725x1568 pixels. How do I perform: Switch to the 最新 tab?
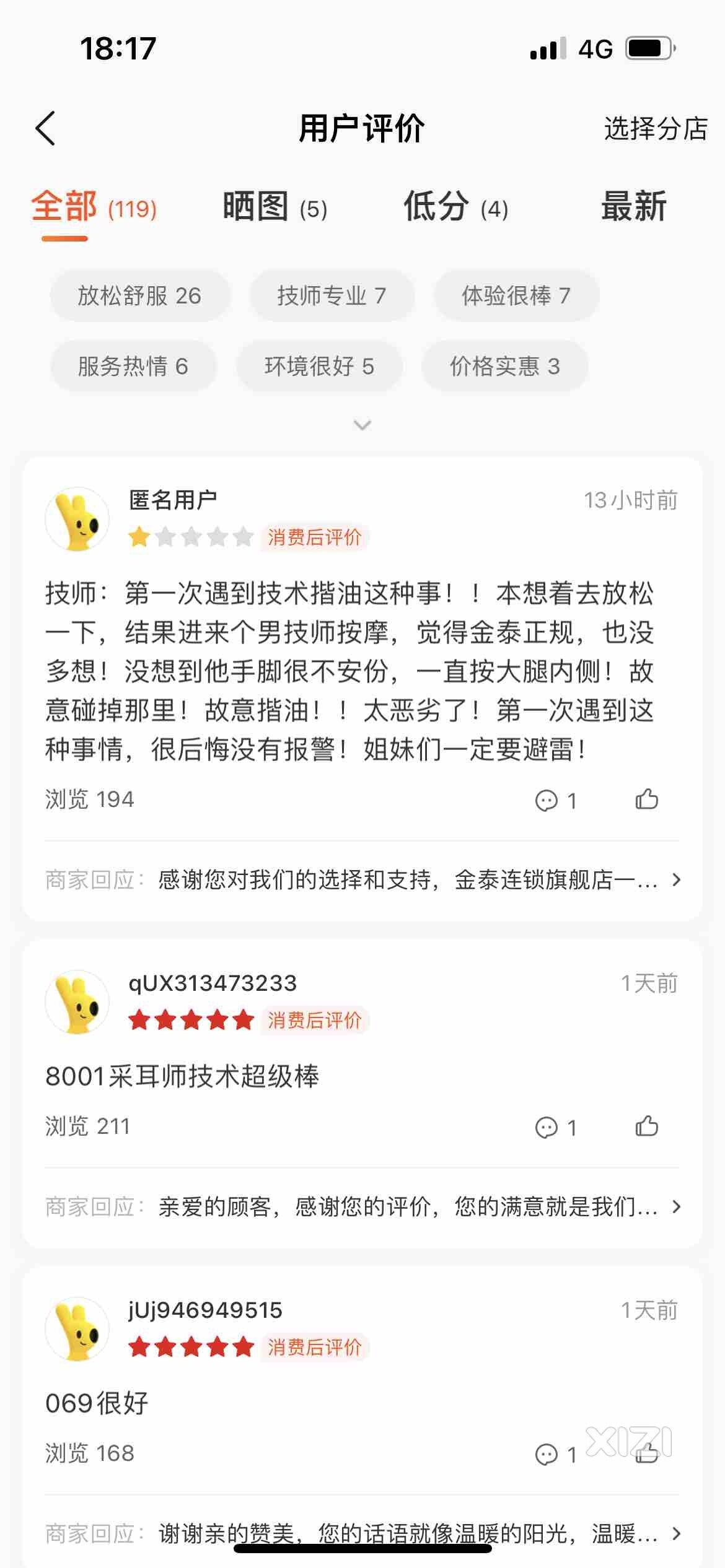(x=633, y=207)
